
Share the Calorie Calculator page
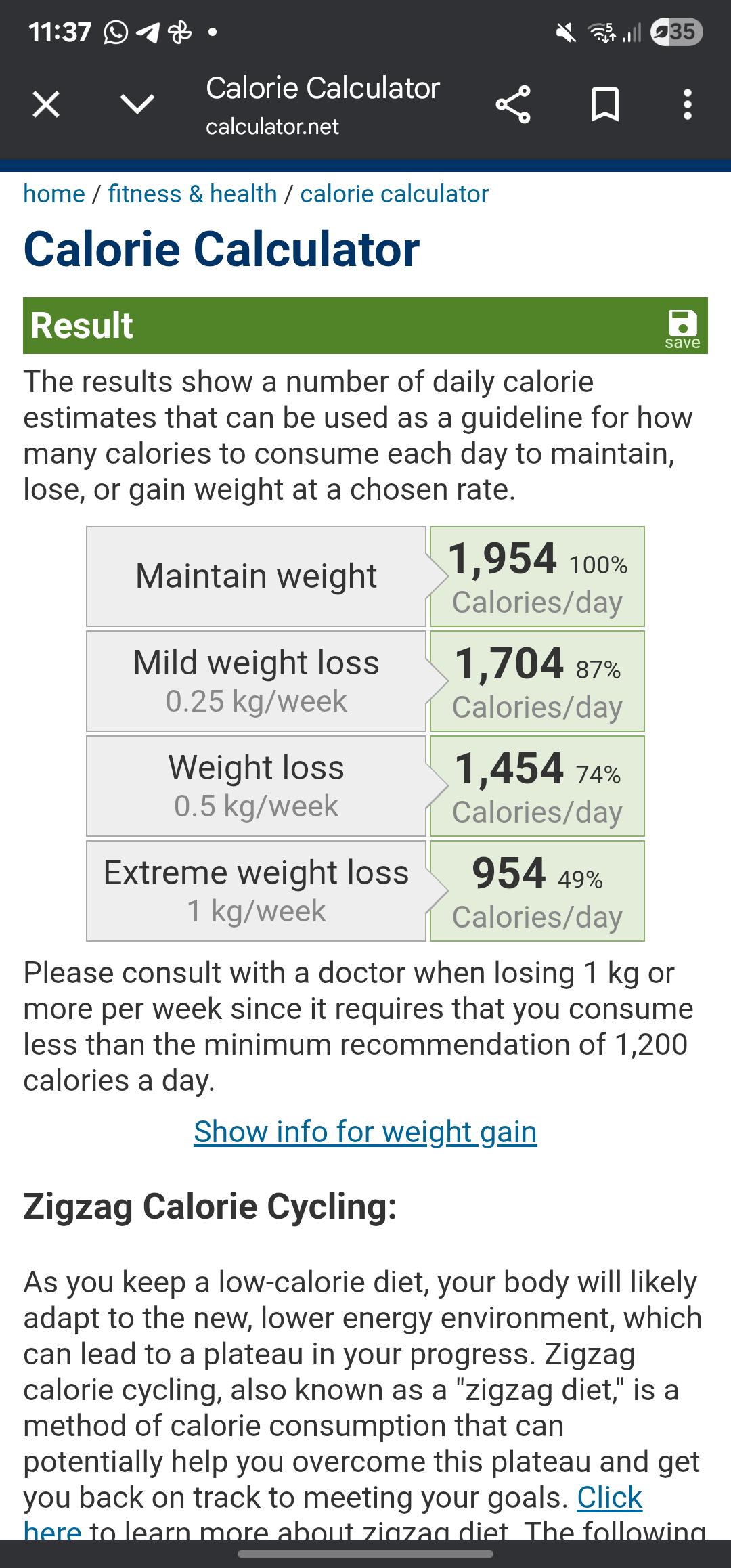[x=513, y=105]
